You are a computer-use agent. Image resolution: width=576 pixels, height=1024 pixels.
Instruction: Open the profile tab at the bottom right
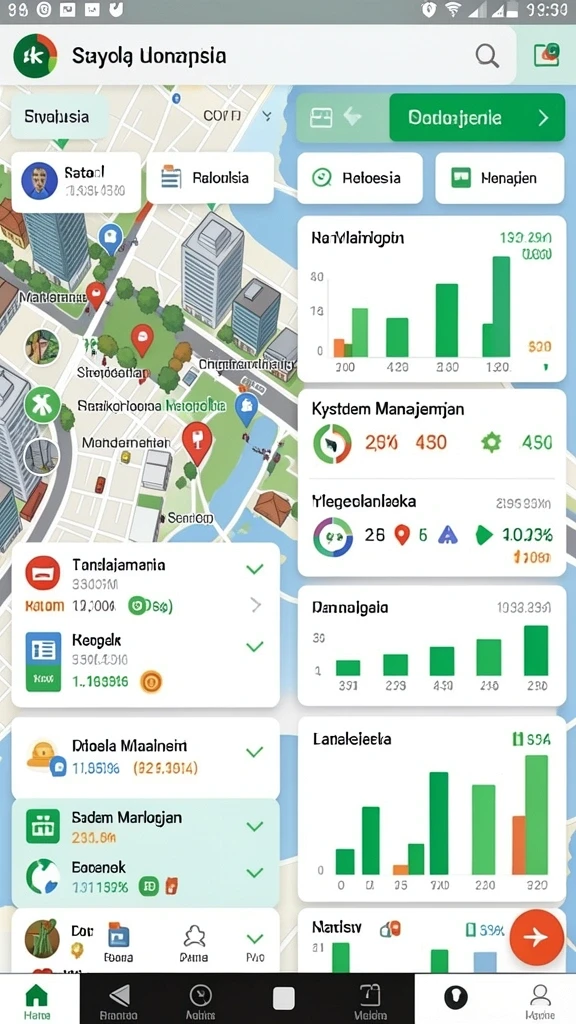coord(540,1000)
